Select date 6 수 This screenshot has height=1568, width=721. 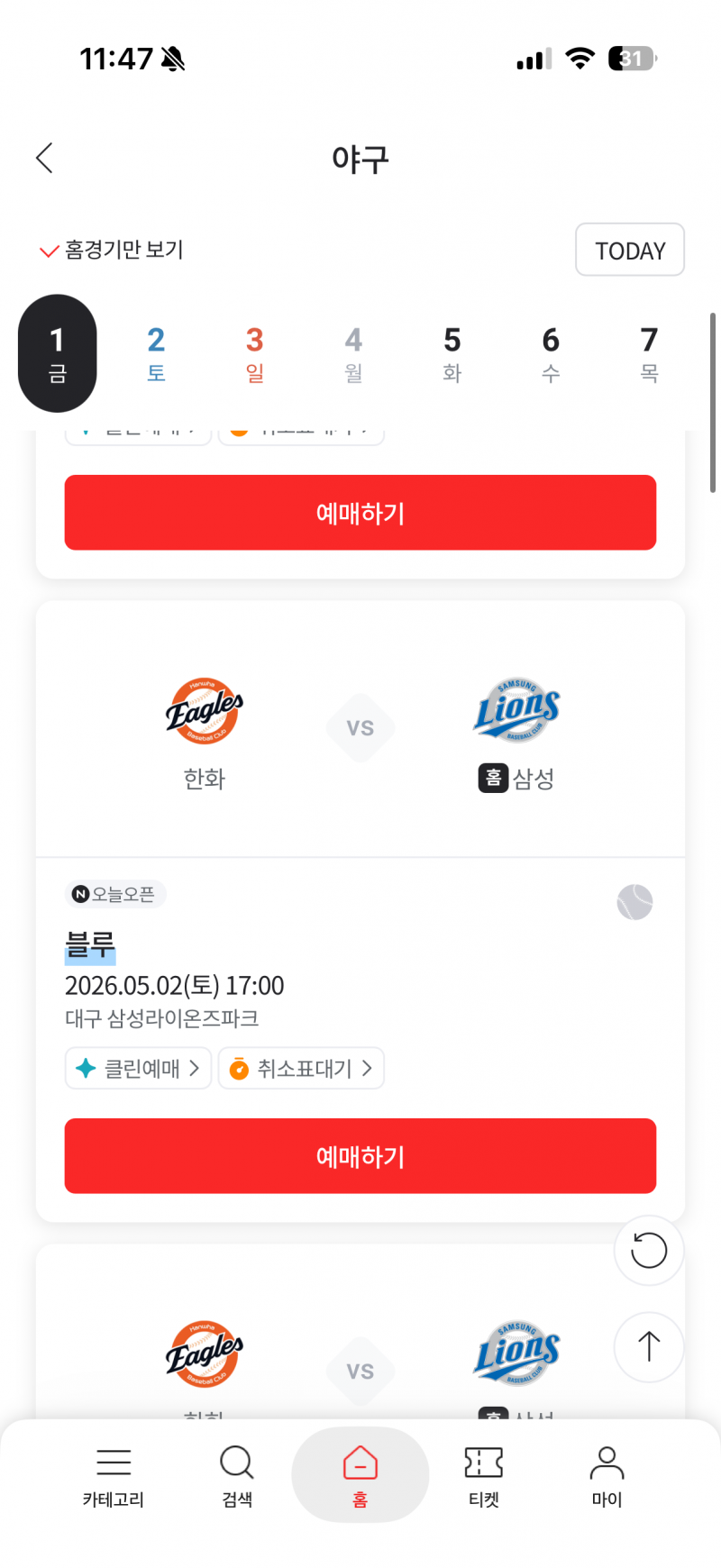click(x=551, y=353)
